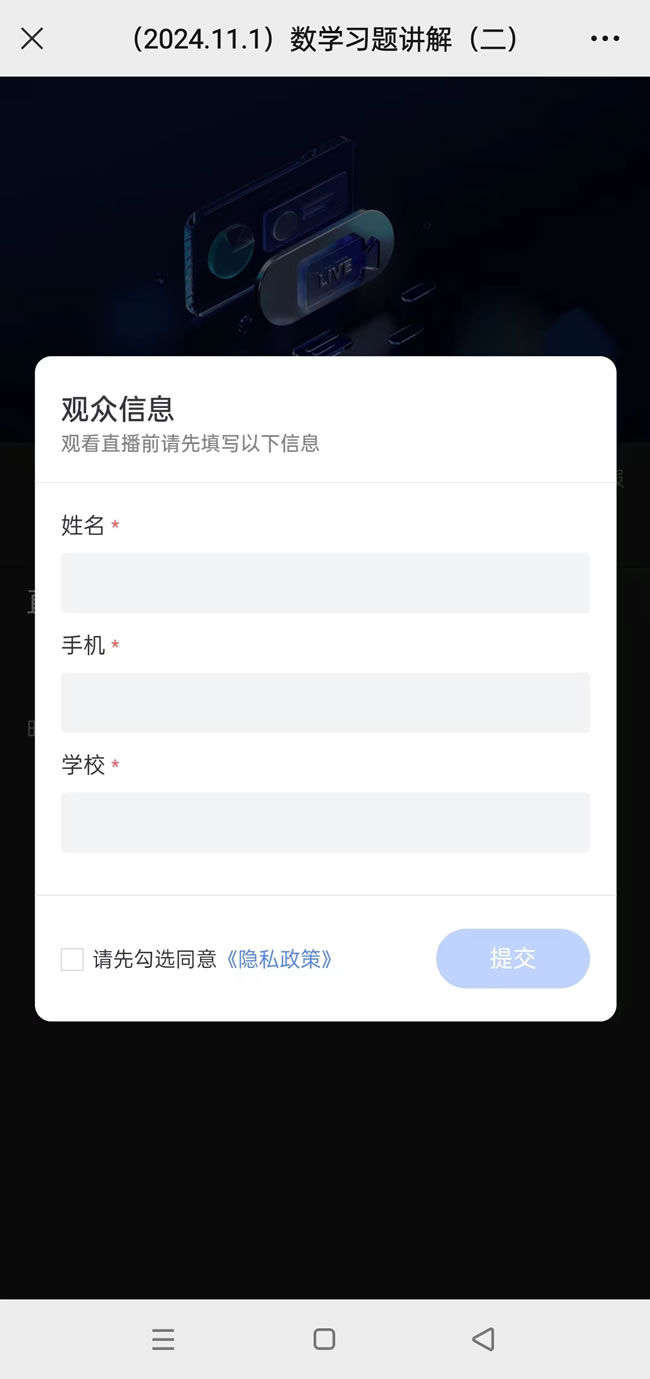This screenshot has width=650, height=1379.
Task: Select the 学校 school input field
Action: point(325,822)
